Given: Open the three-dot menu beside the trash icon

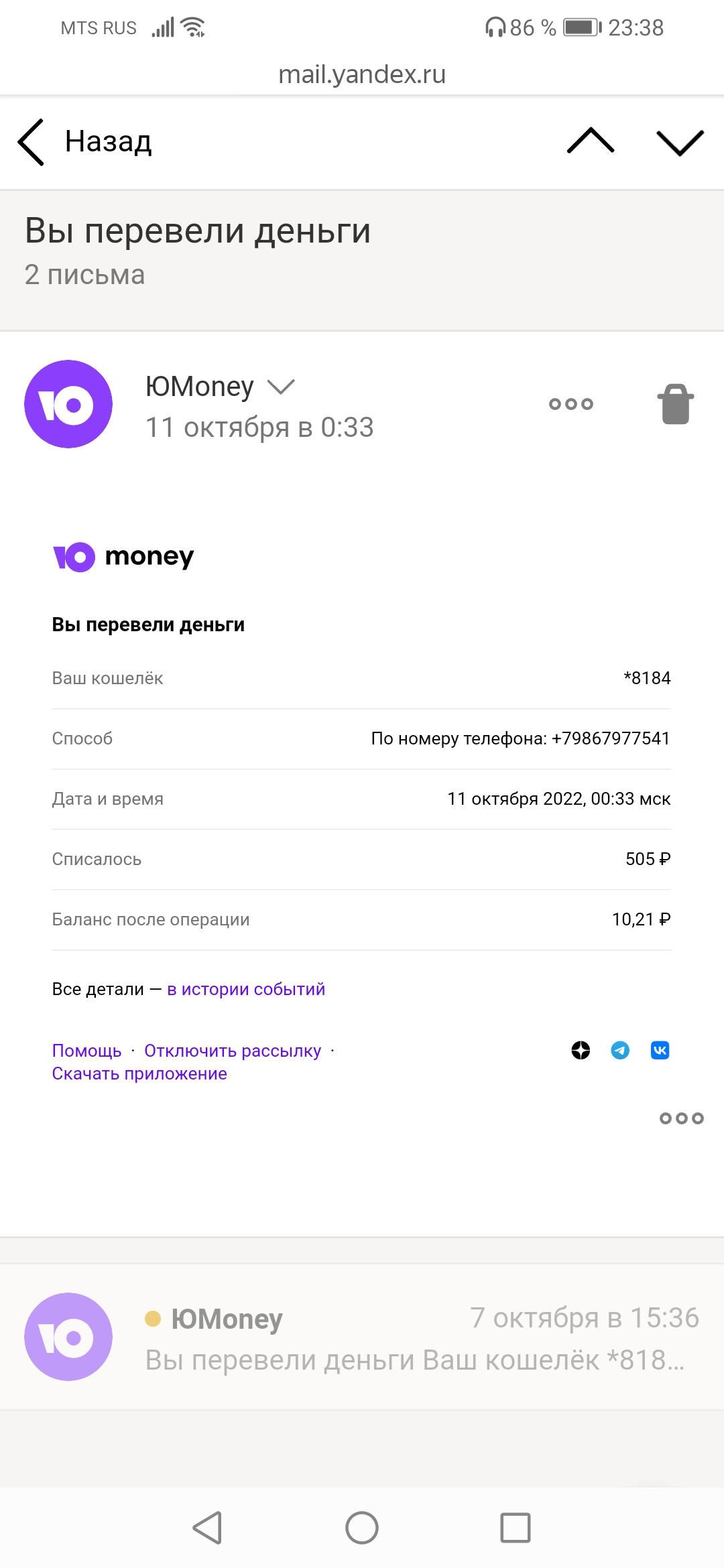Looking at the screenshot, I should click(571, 404).
